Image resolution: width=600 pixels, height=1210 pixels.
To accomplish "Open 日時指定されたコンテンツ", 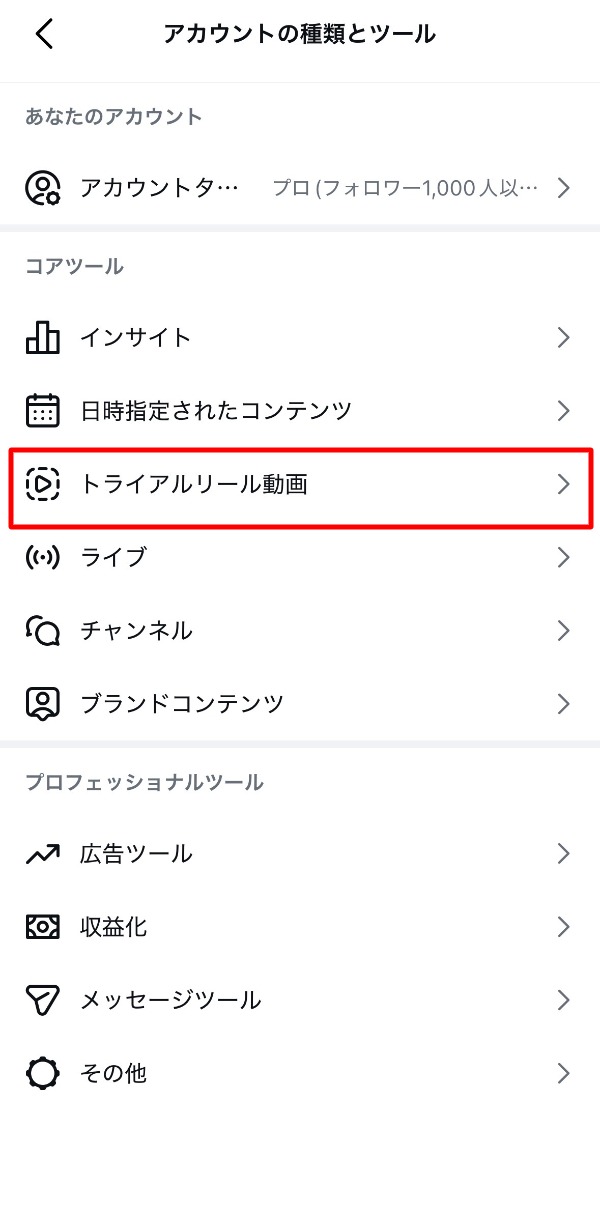I will coord(300,411).
